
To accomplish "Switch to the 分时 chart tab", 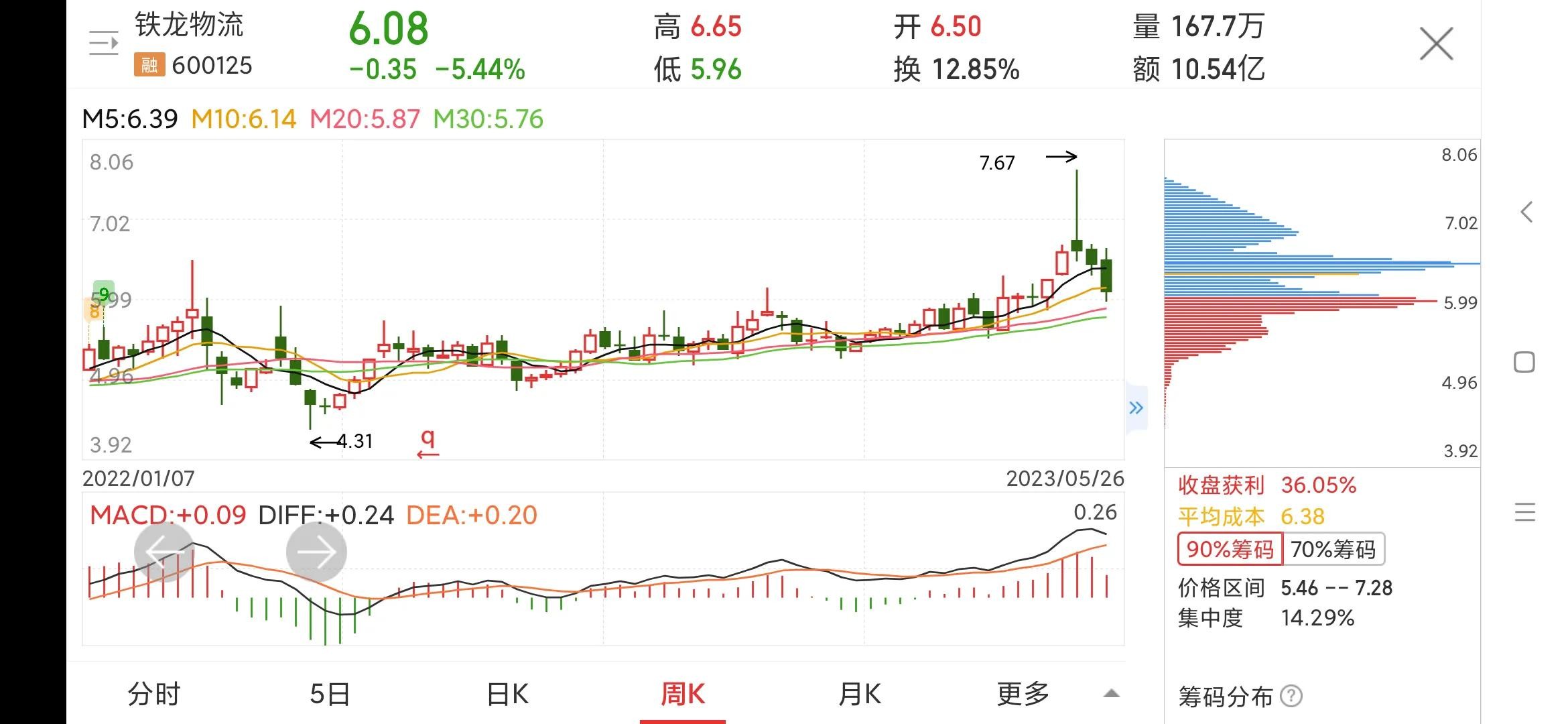I will point(154,694).
